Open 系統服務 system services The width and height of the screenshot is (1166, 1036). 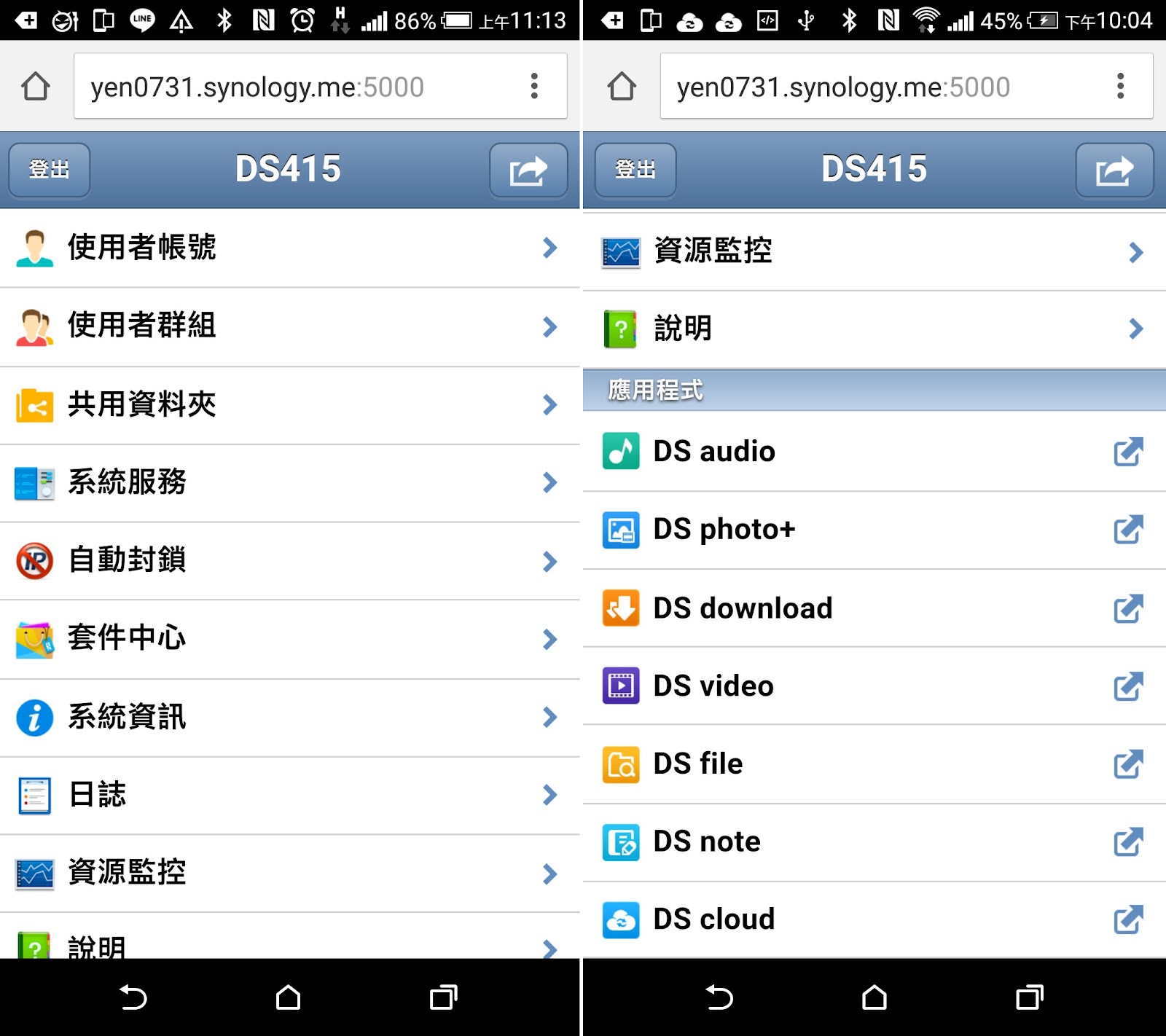(x=289, y=483)
